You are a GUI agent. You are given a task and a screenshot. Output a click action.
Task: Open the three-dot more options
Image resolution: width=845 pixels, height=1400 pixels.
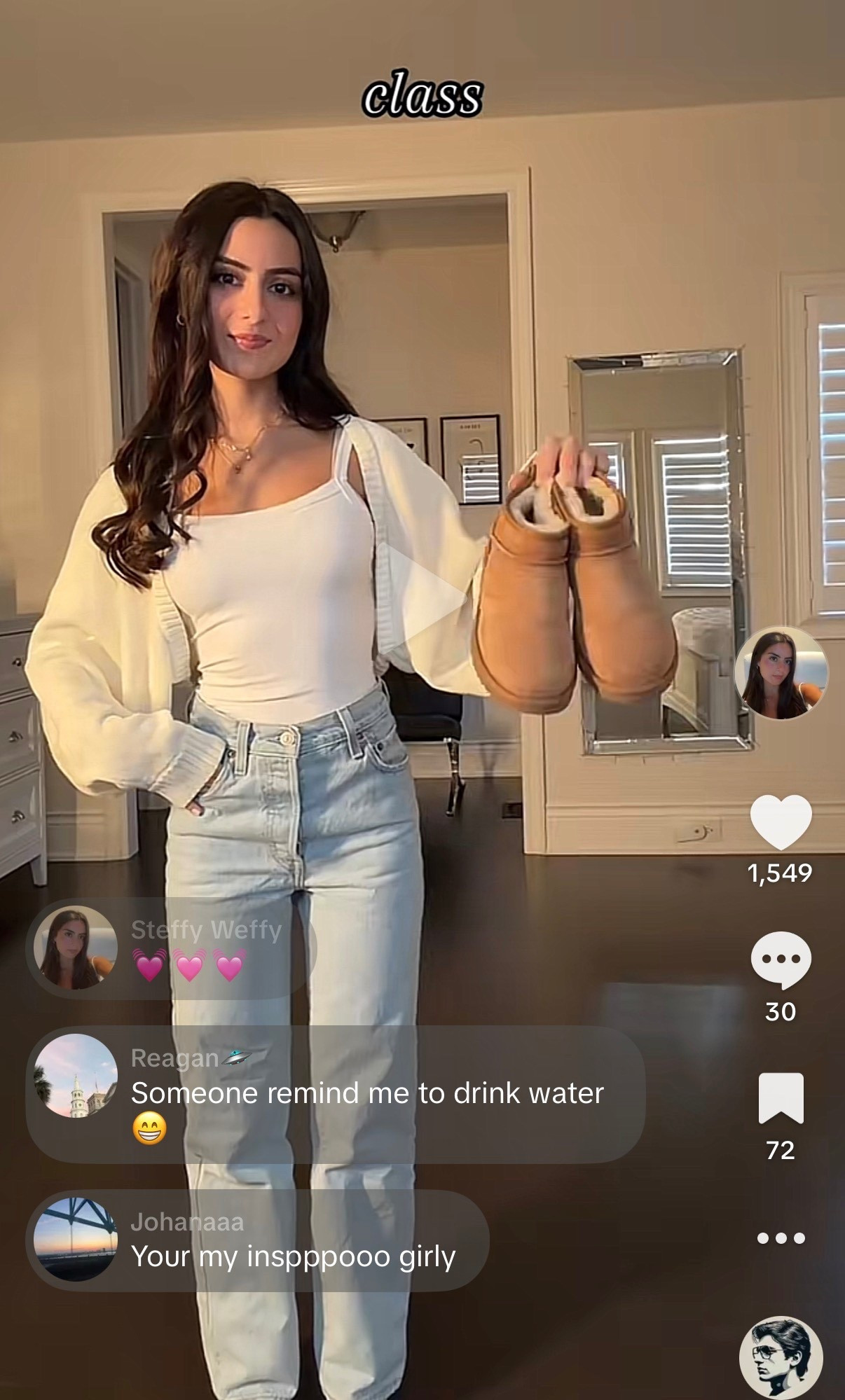click(x=781, y=1238)
